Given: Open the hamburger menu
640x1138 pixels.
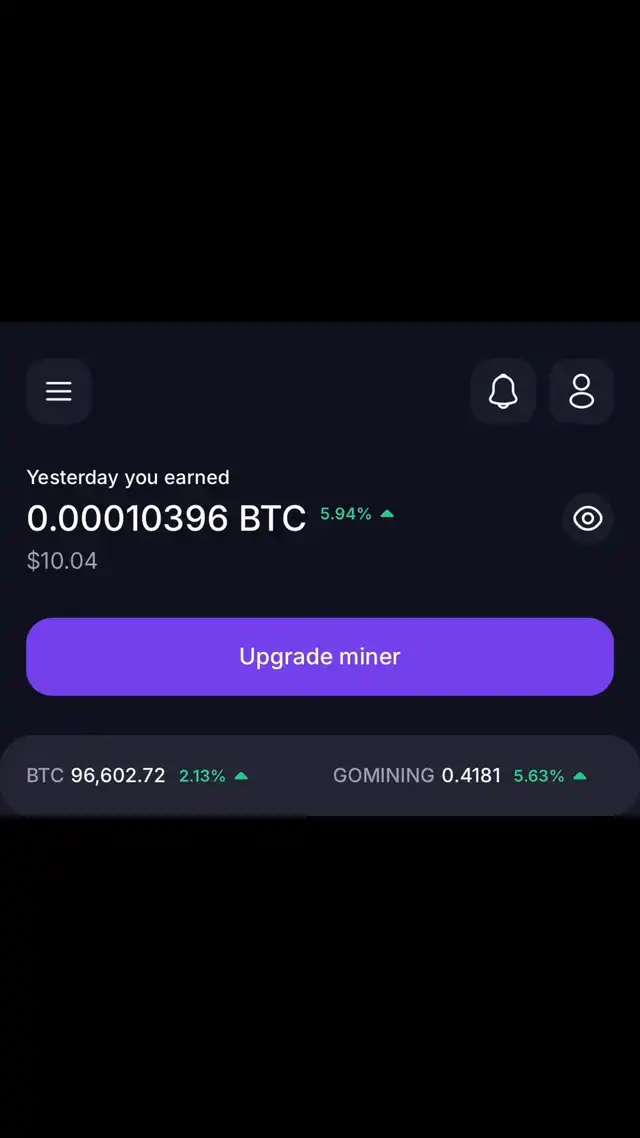Looking at the screenshot, I should pos(59,391).
